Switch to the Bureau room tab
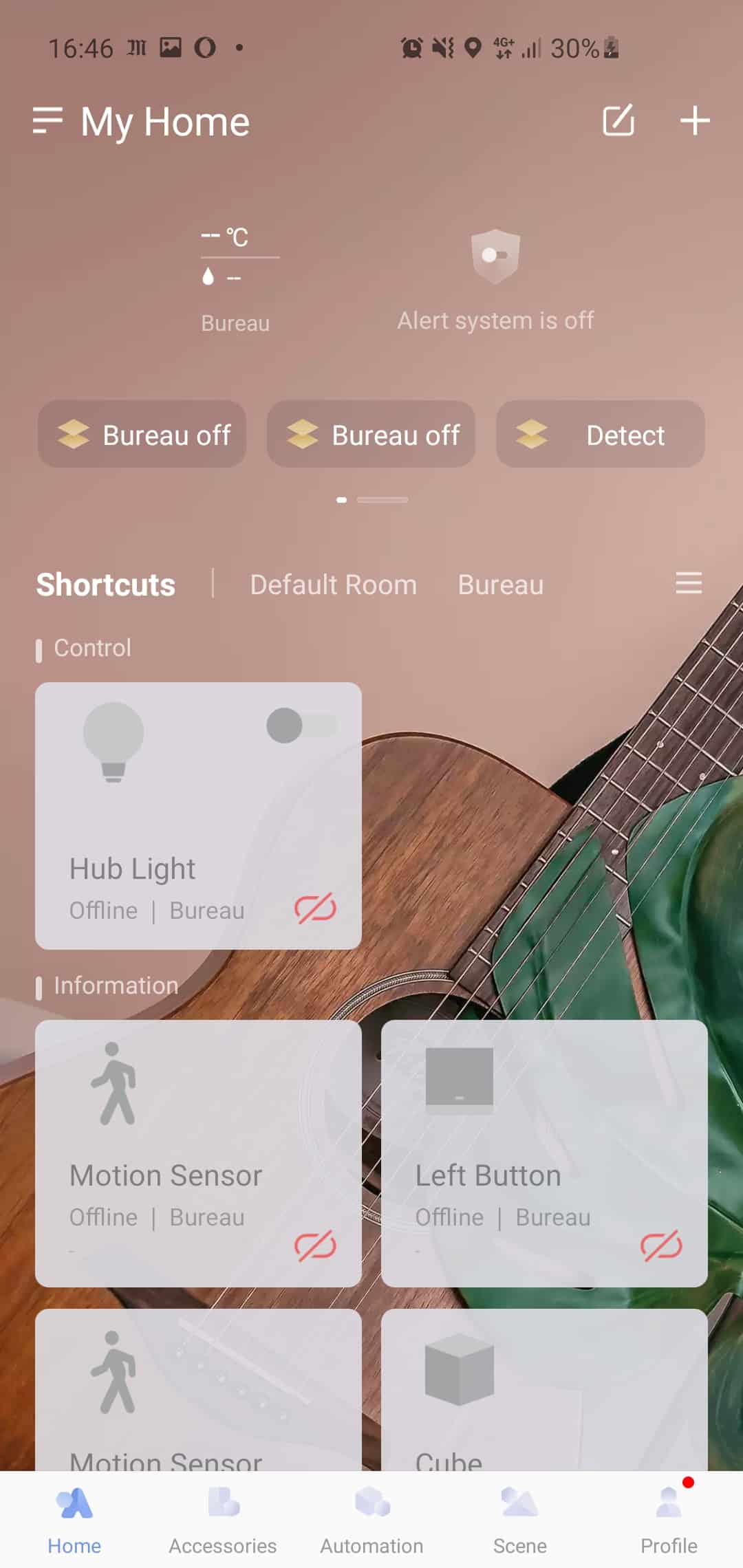Viewport: 743px width, 1568px height. coord(501,585)
